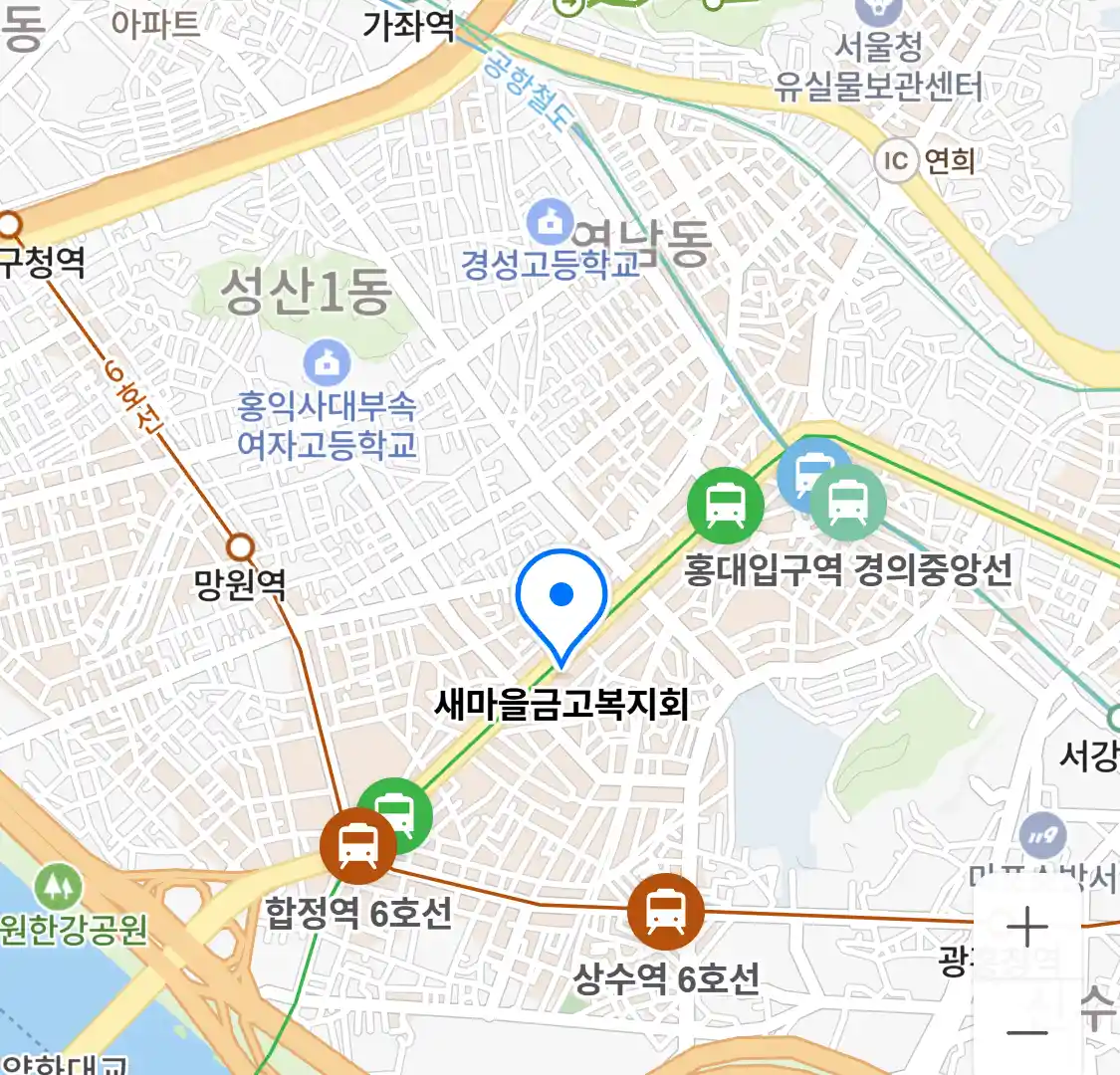The height and width of the screenshot is (1075, 1120).
Task: Open the 경성고등학교 school marker
Action: (550, 223)
